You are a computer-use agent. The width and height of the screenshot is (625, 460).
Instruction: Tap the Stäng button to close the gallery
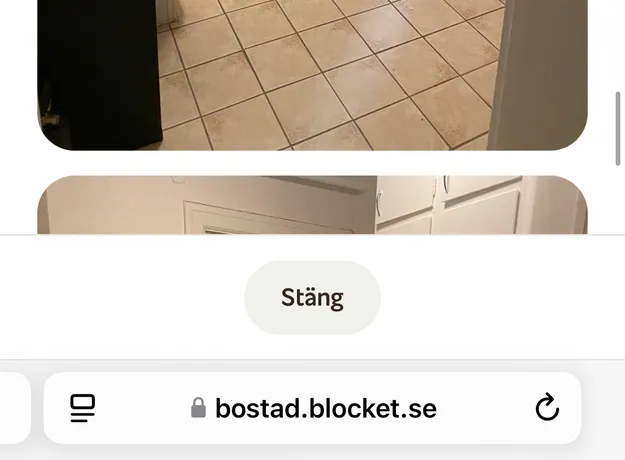tap(312, 298)
